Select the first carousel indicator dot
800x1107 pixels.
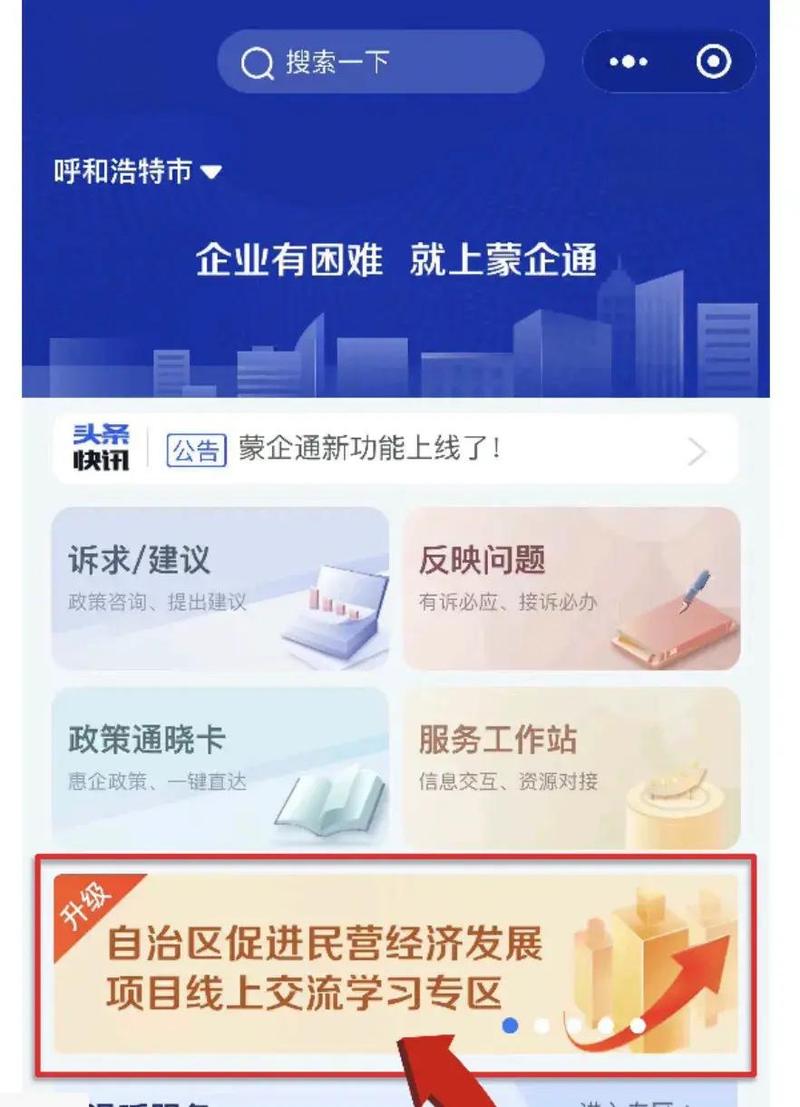(512, 1027)
